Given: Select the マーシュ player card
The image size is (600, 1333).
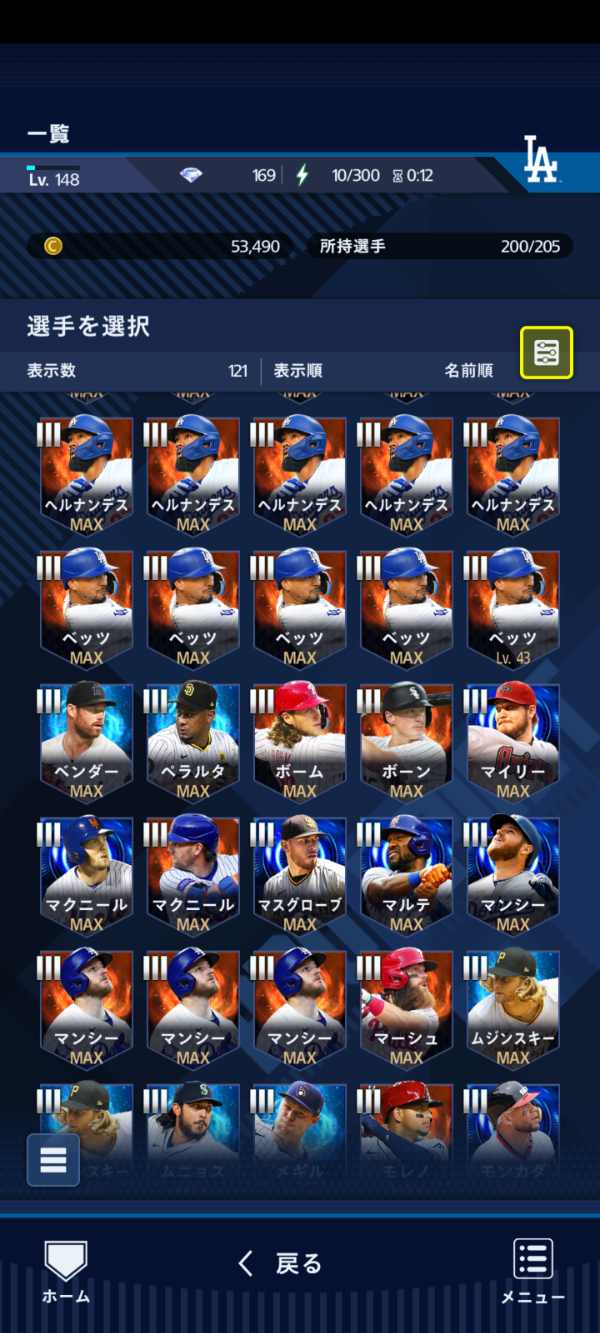Looking at the screenshot, I should tap(406, 1007).
